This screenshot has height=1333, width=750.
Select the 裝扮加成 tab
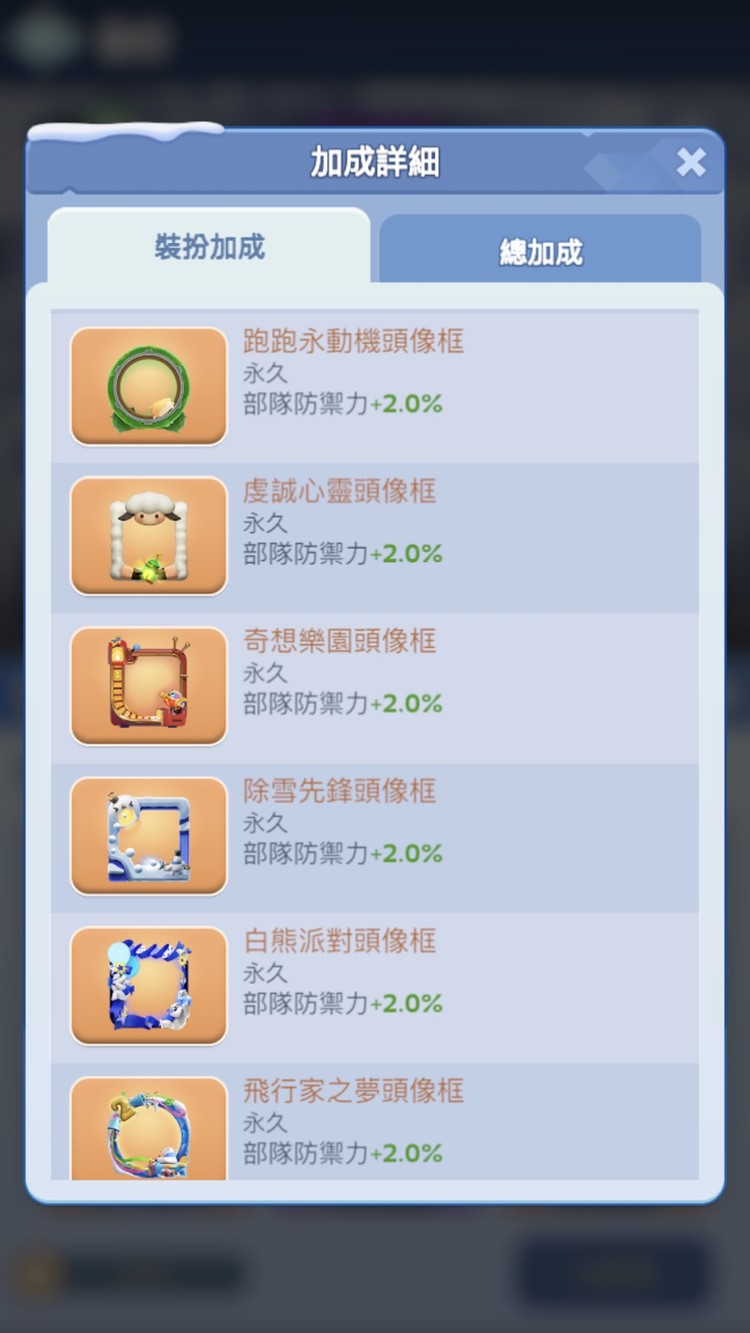[209, 247]
